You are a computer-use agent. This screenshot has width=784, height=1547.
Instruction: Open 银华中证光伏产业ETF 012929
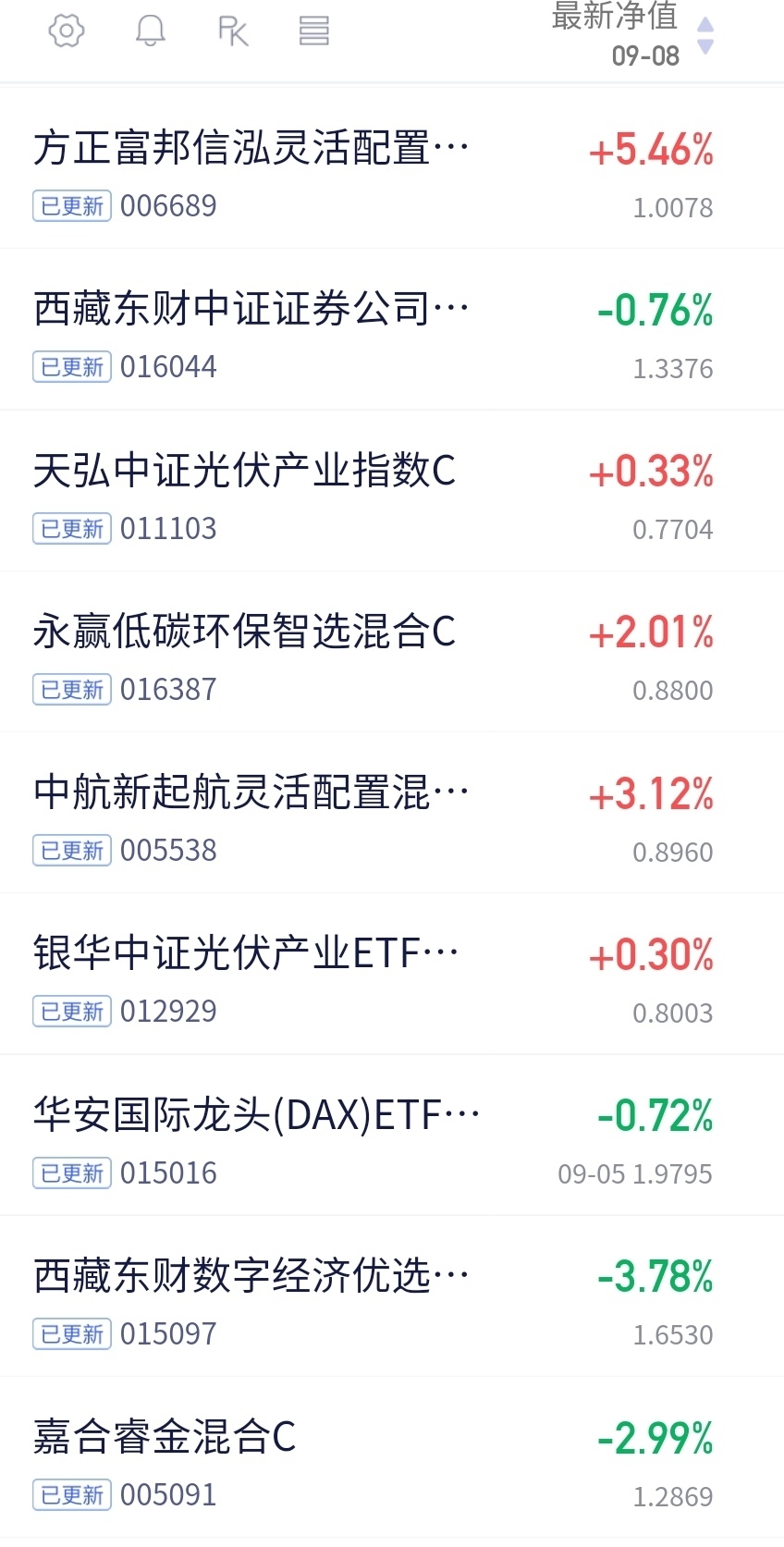click(392, 974)
